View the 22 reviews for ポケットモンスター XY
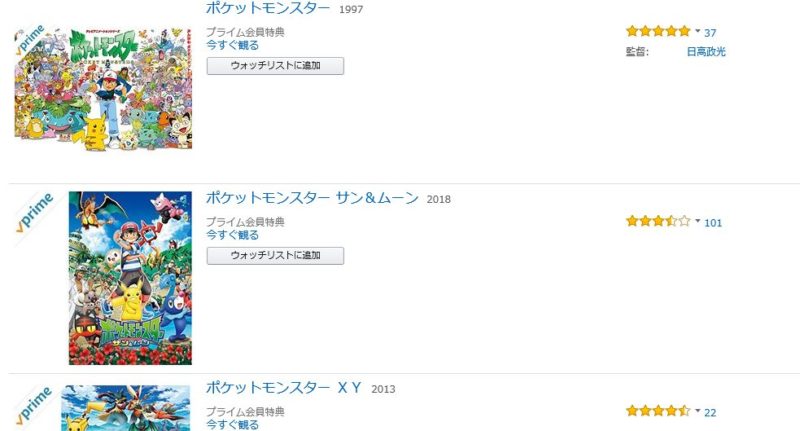This screenshot has height=431, width=800. click(710, 412)
